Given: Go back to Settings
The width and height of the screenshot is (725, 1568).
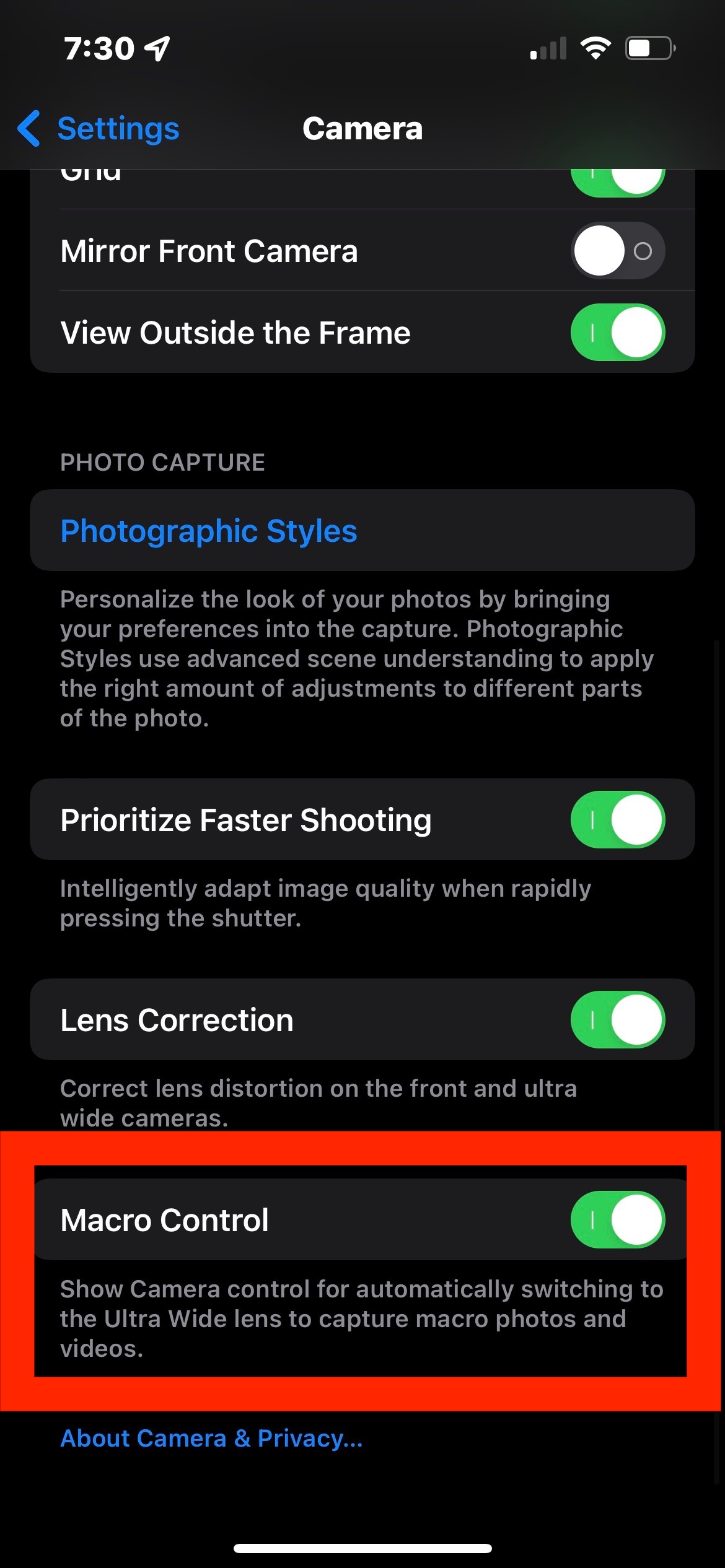Looking at the screenshot, I should pos(99,129).
